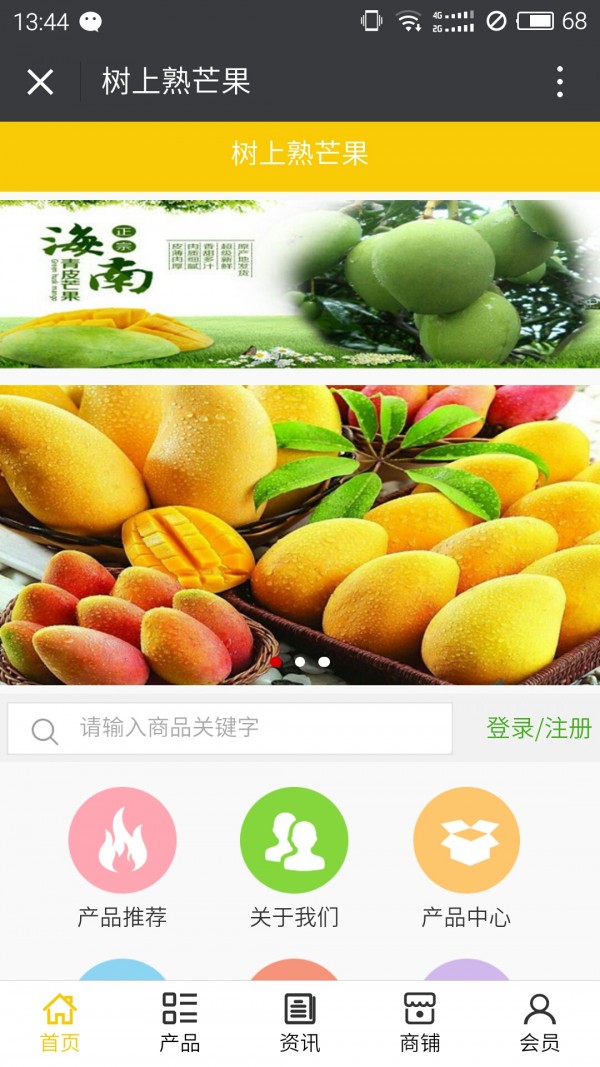
Task: Tap the search box for product keywords
Action: (x=230, y=729)
